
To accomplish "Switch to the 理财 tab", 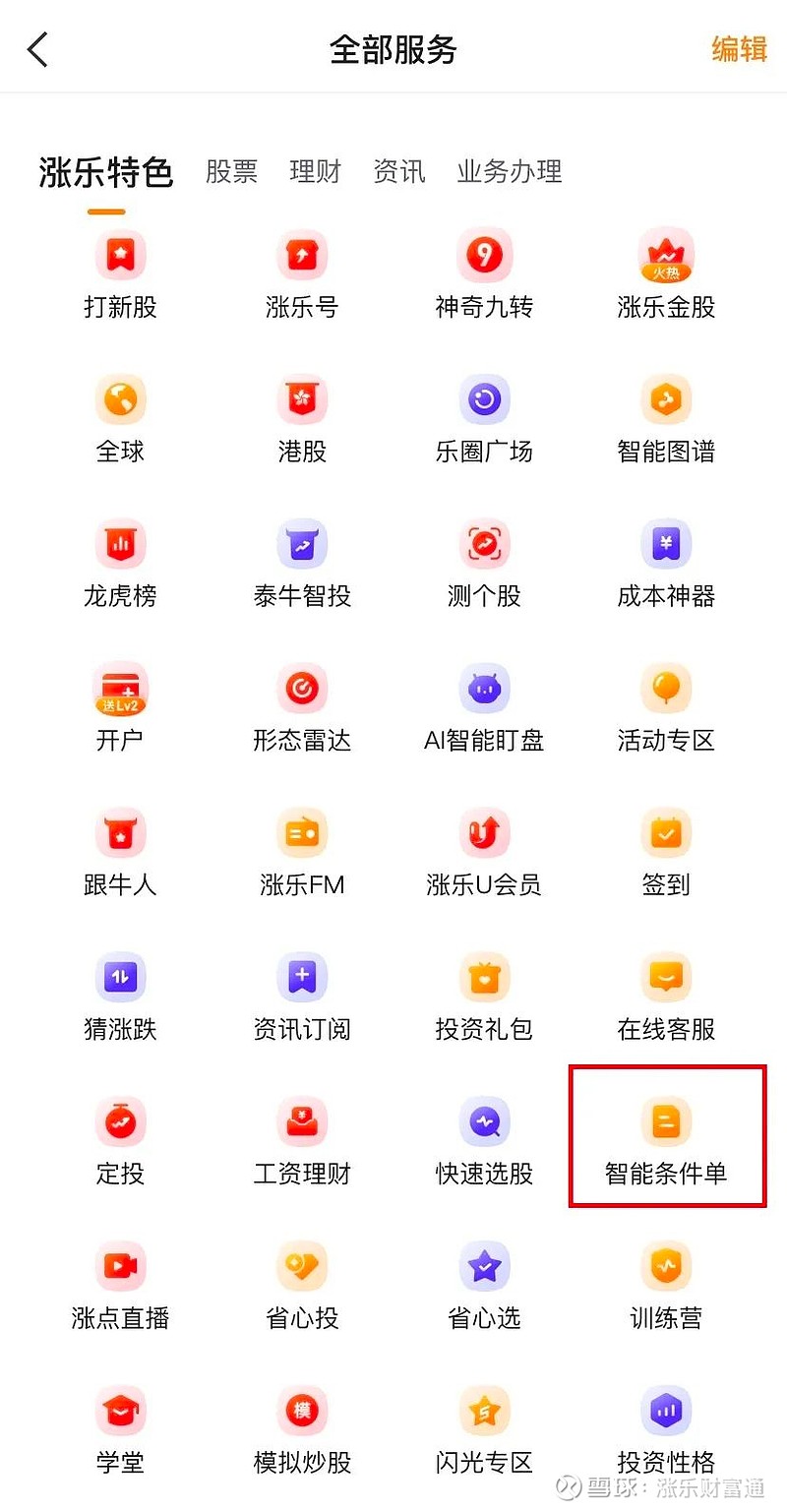I will (x=315, y=171).
